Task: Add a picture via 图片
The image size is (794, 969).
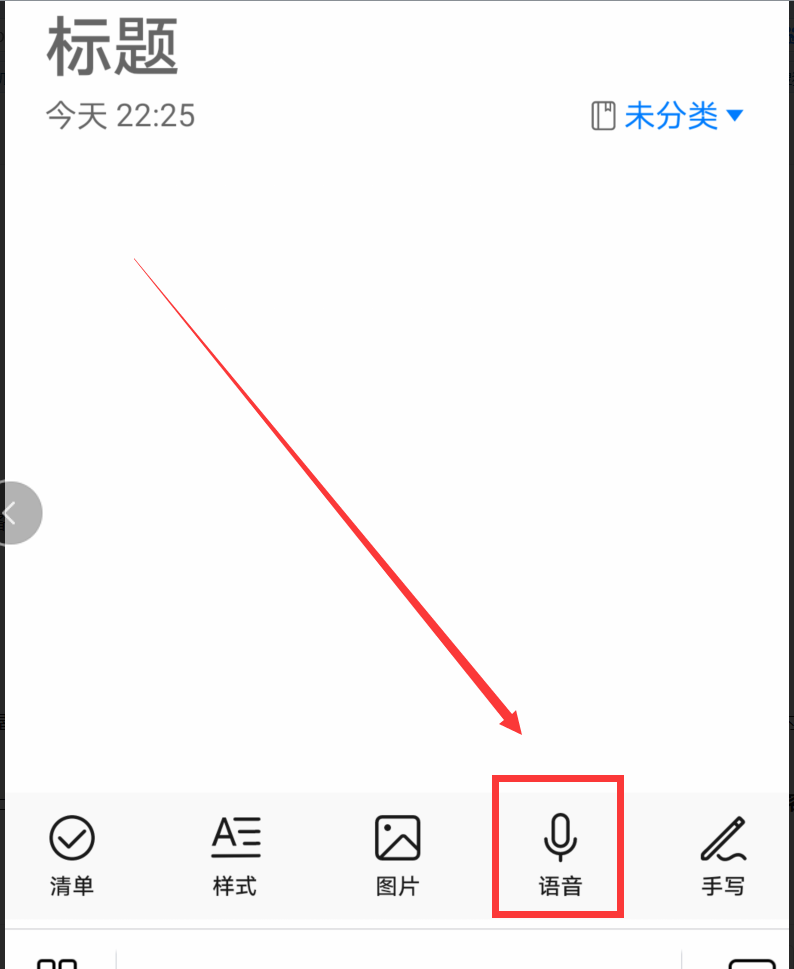Action: pyautogui.click(x=397, y=853)
